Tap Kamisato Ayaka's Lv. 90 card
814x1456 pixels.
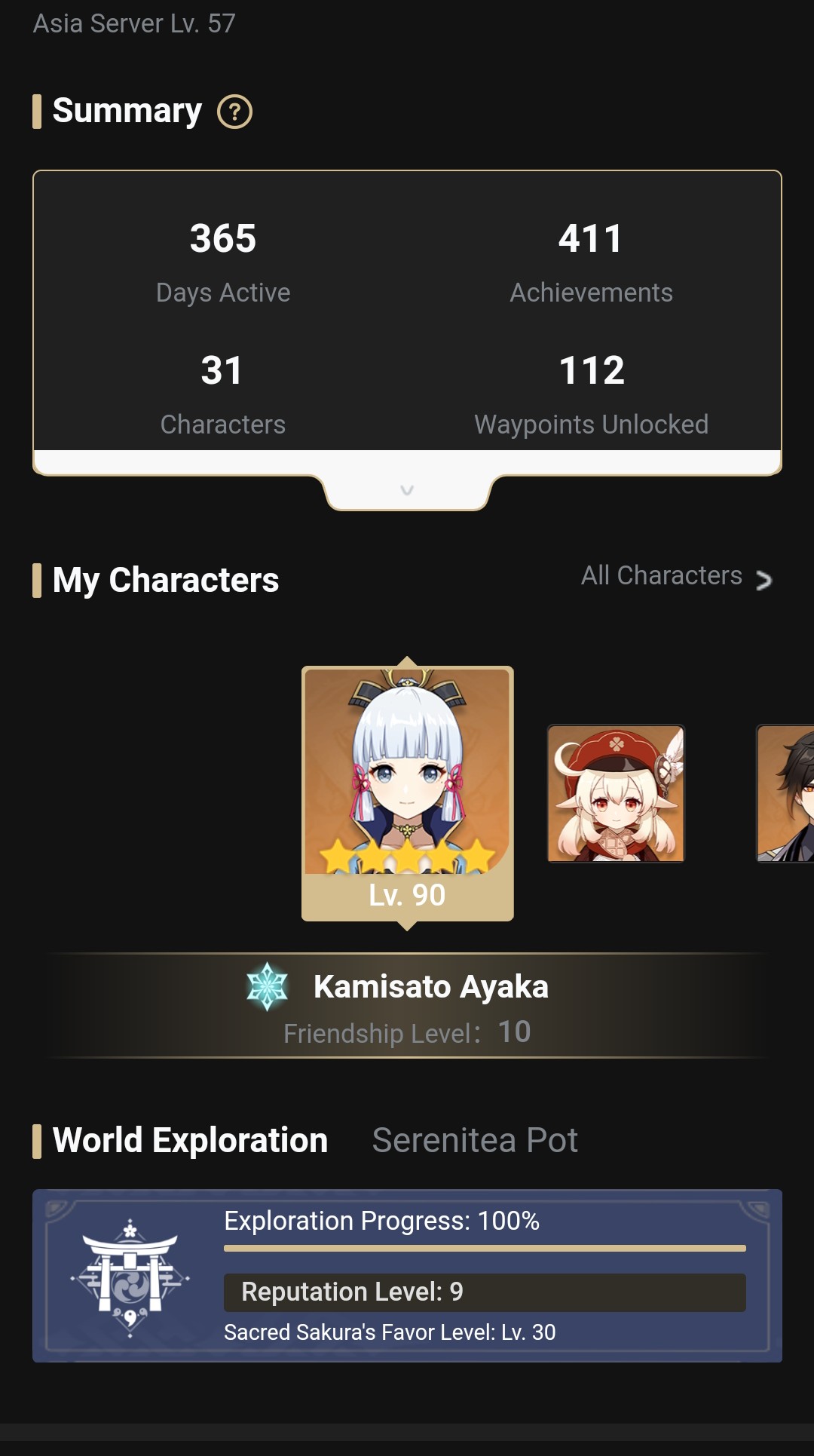407,792
